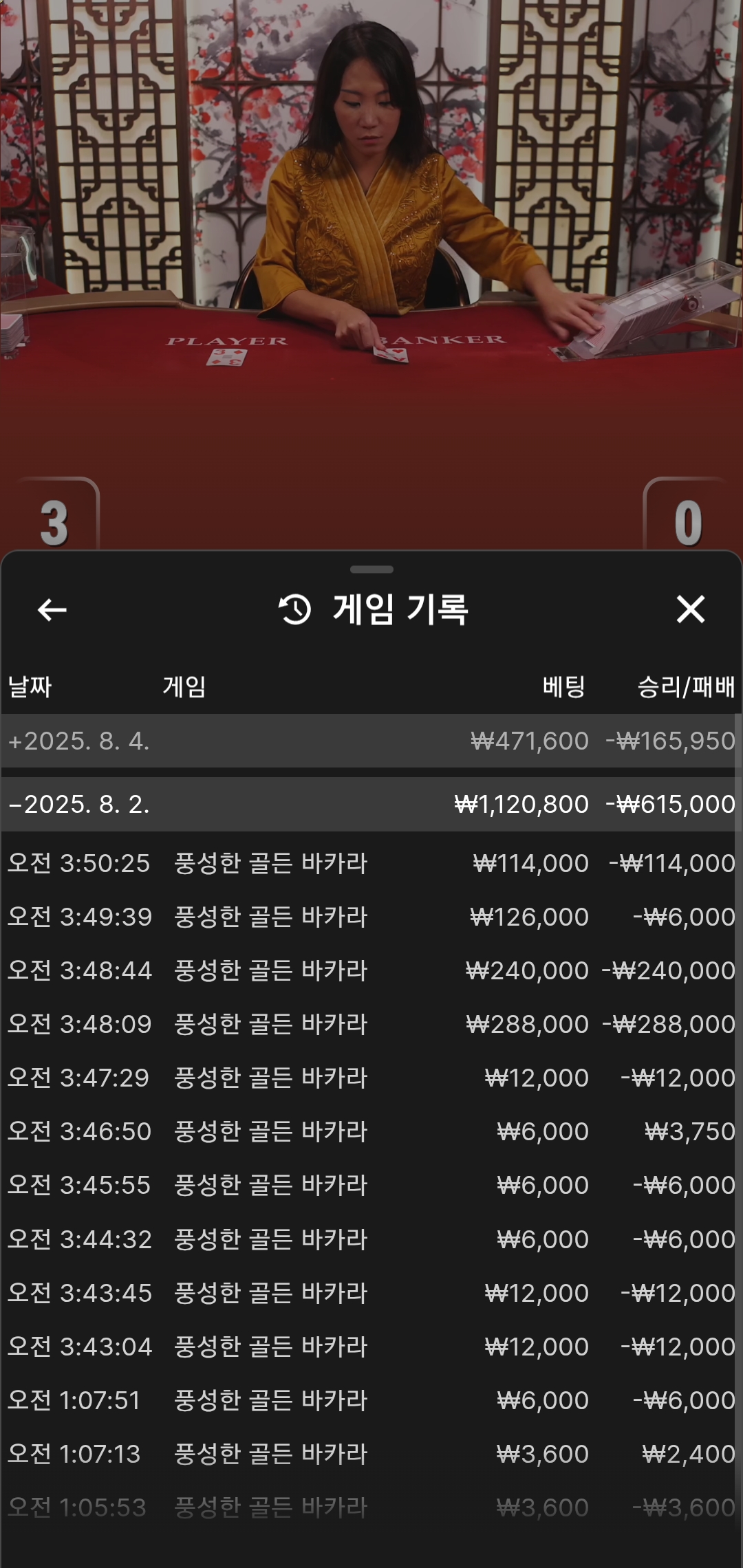The image size is (743, 1568).
Task: View the 오전 3:46:50 winning round
Action: point(371,1131)
